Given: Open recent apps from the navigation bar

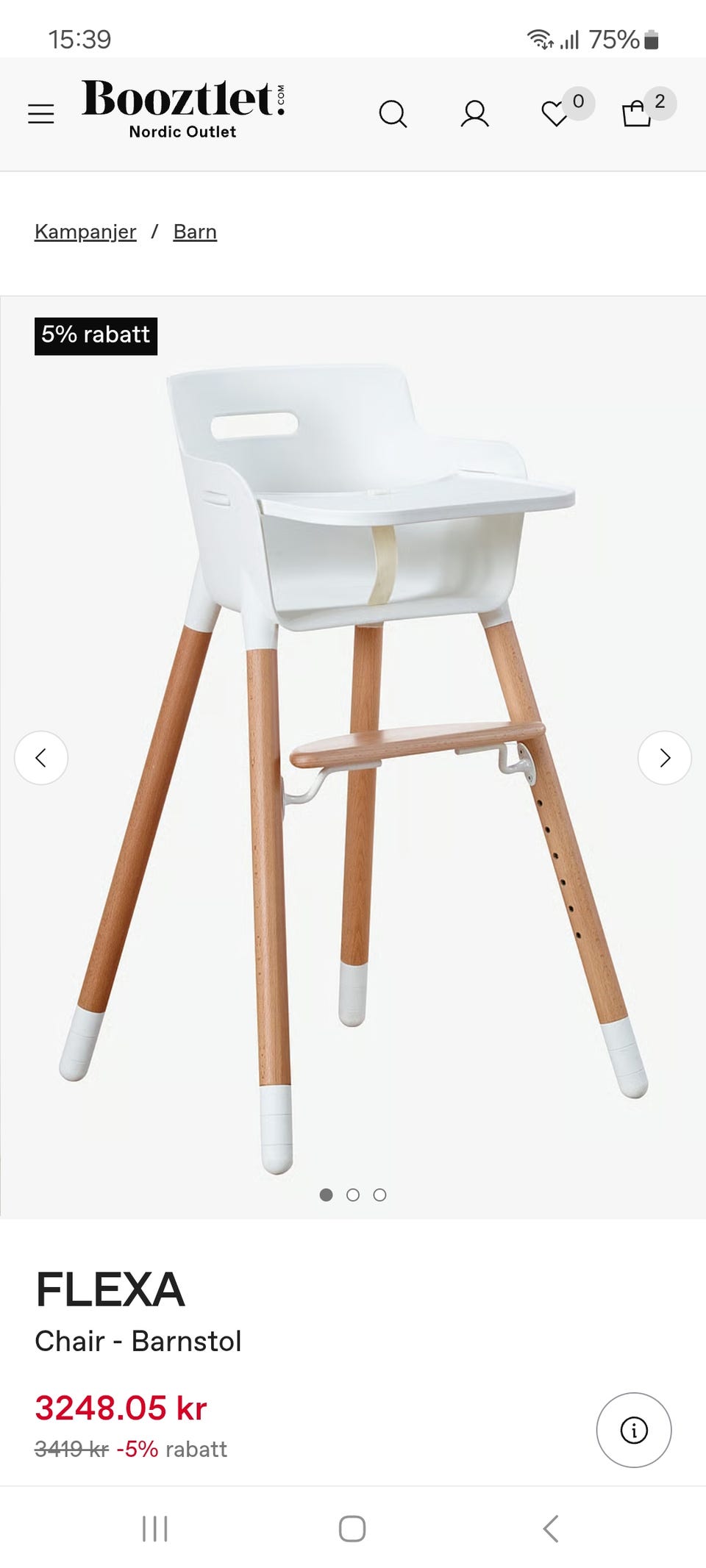Looking at the screenshot, I should [155, 1528].
